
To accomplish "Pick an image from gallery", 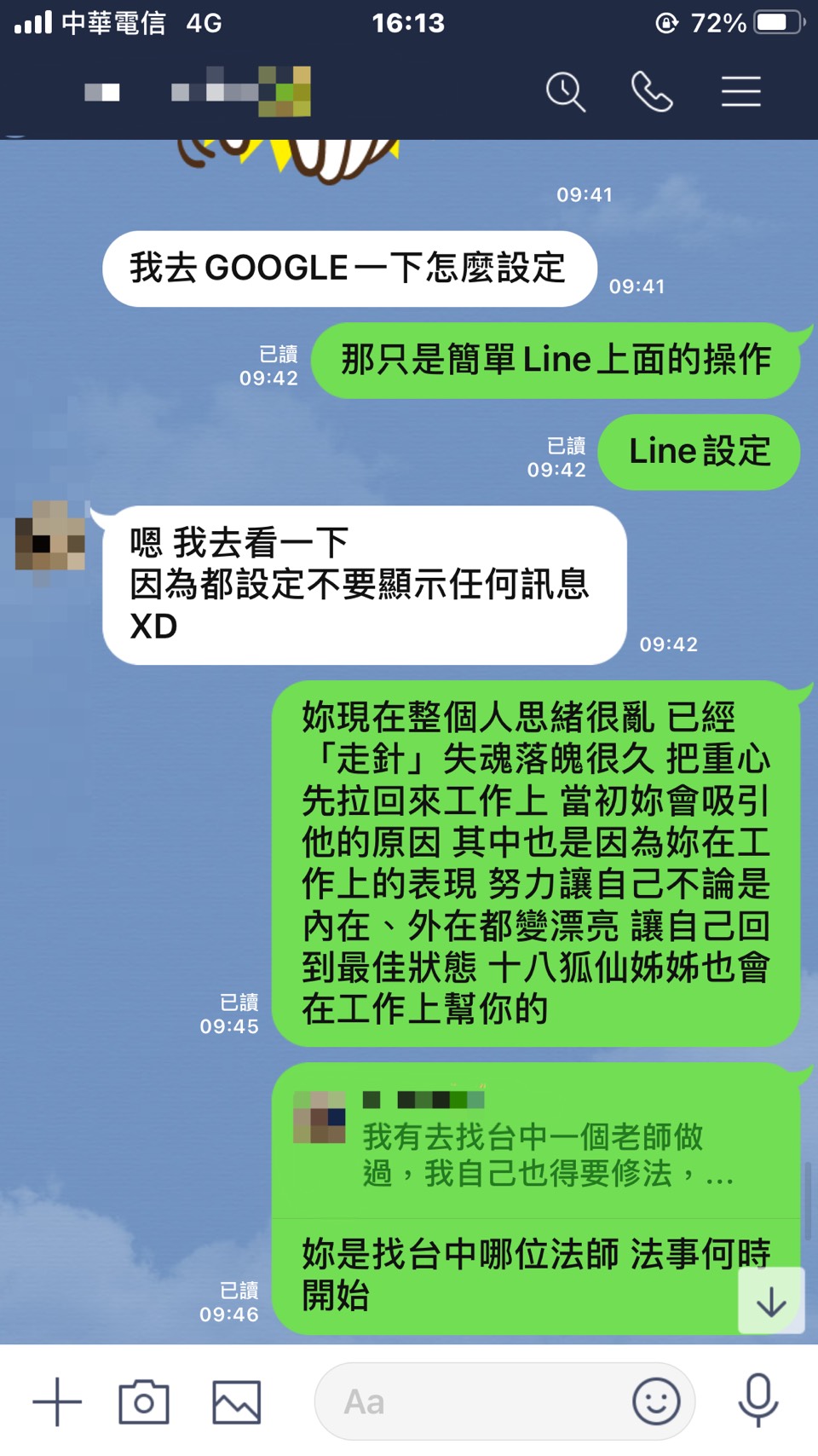I will point(236,1401).
